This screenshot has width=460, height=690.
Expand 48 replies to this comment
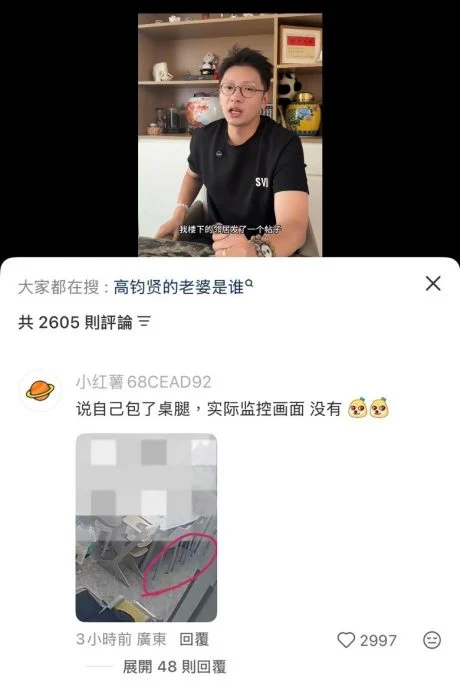[174, 667]
